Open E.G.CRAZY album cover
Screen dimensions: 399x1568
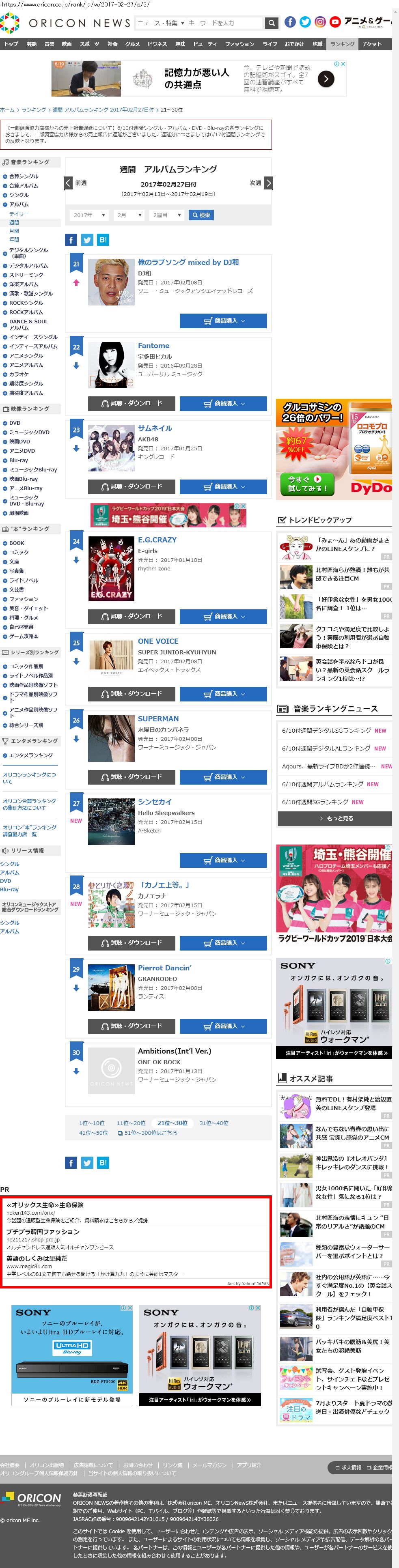pyautogui.click(x=111, y=568)
